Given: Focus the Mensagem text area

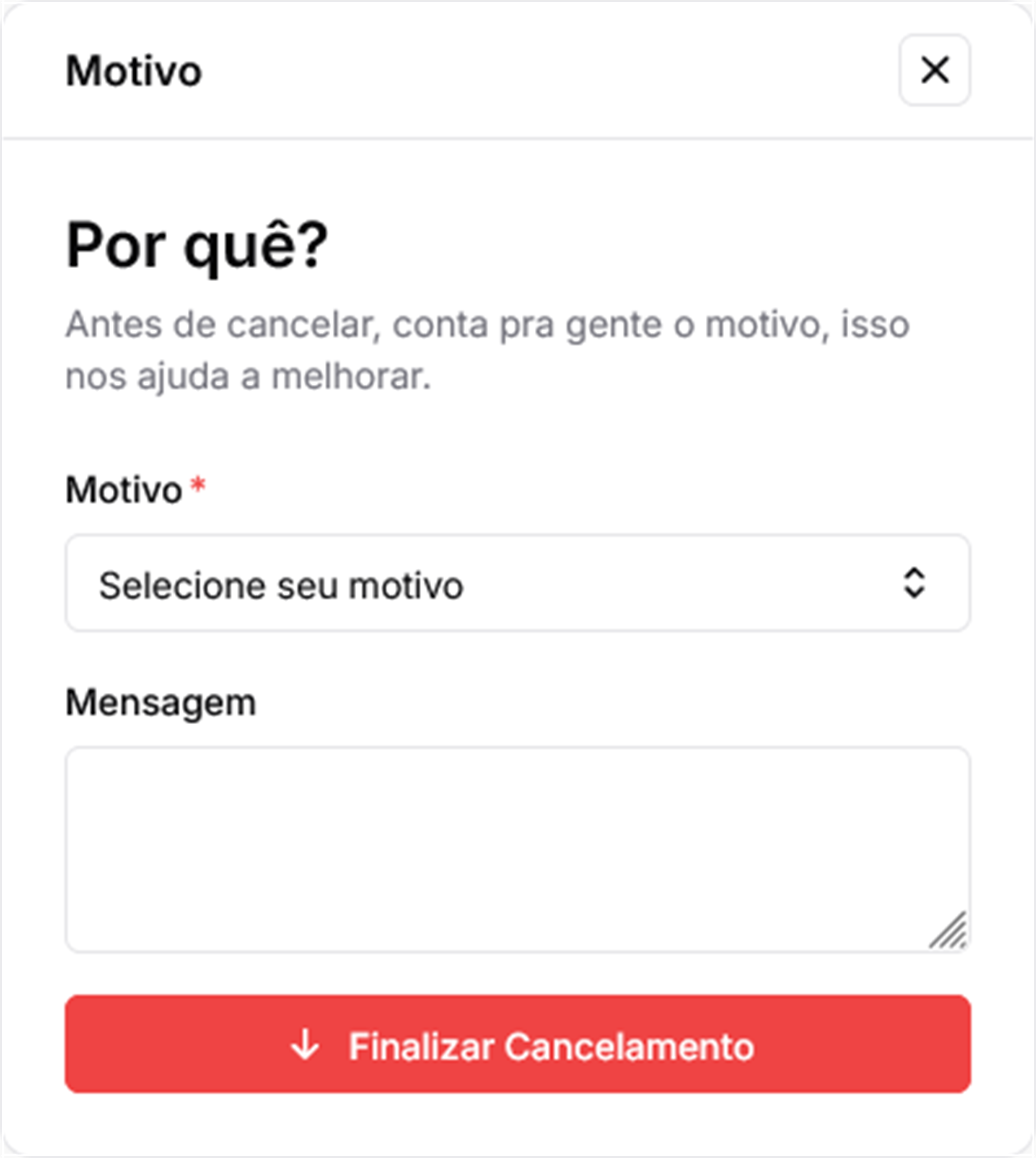Looking at the screenshot, I should [517, 849].
